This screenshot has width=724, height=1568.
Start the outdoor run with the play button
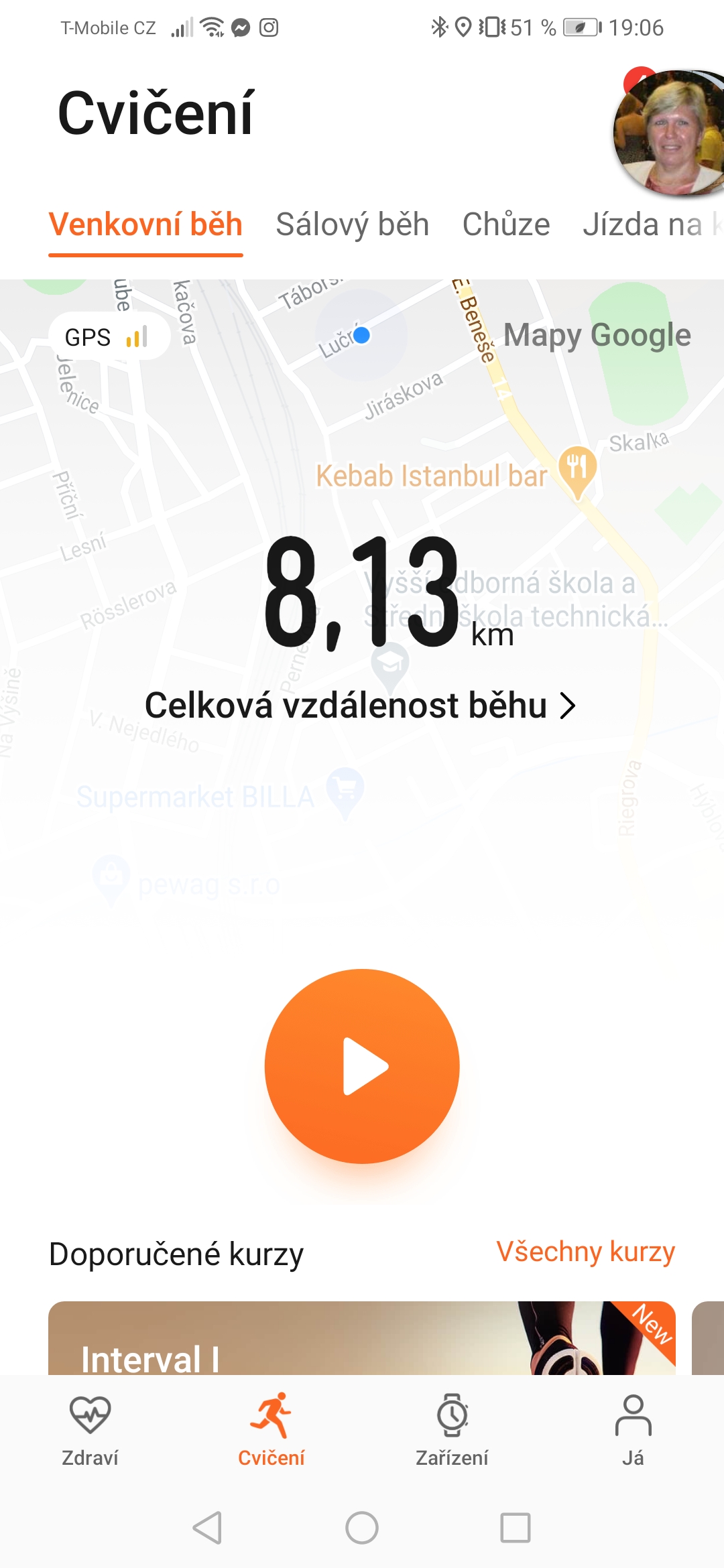362,1066
